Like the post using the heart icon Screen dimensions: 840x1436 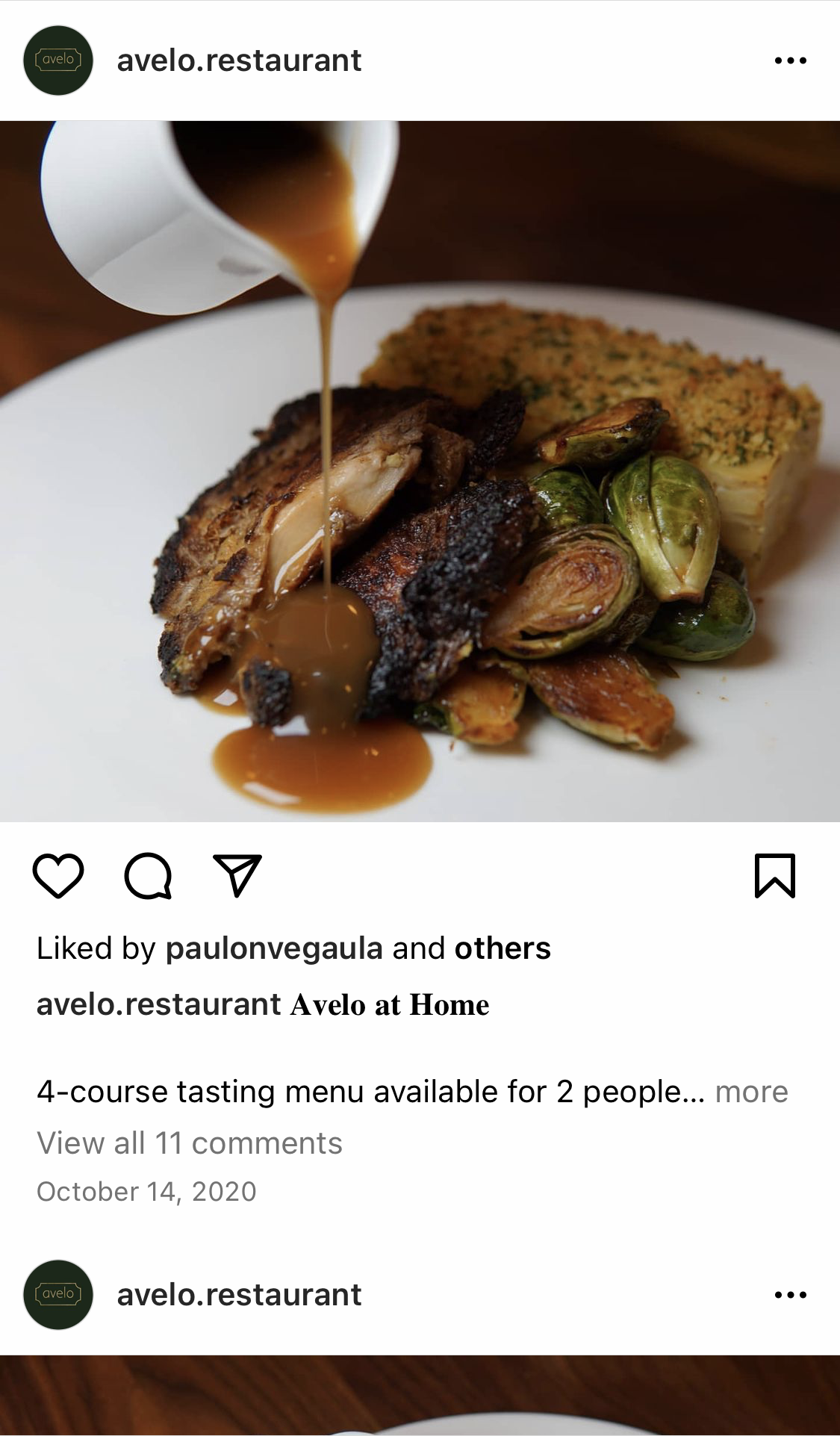pyautogui.click(x=58, y=876)
